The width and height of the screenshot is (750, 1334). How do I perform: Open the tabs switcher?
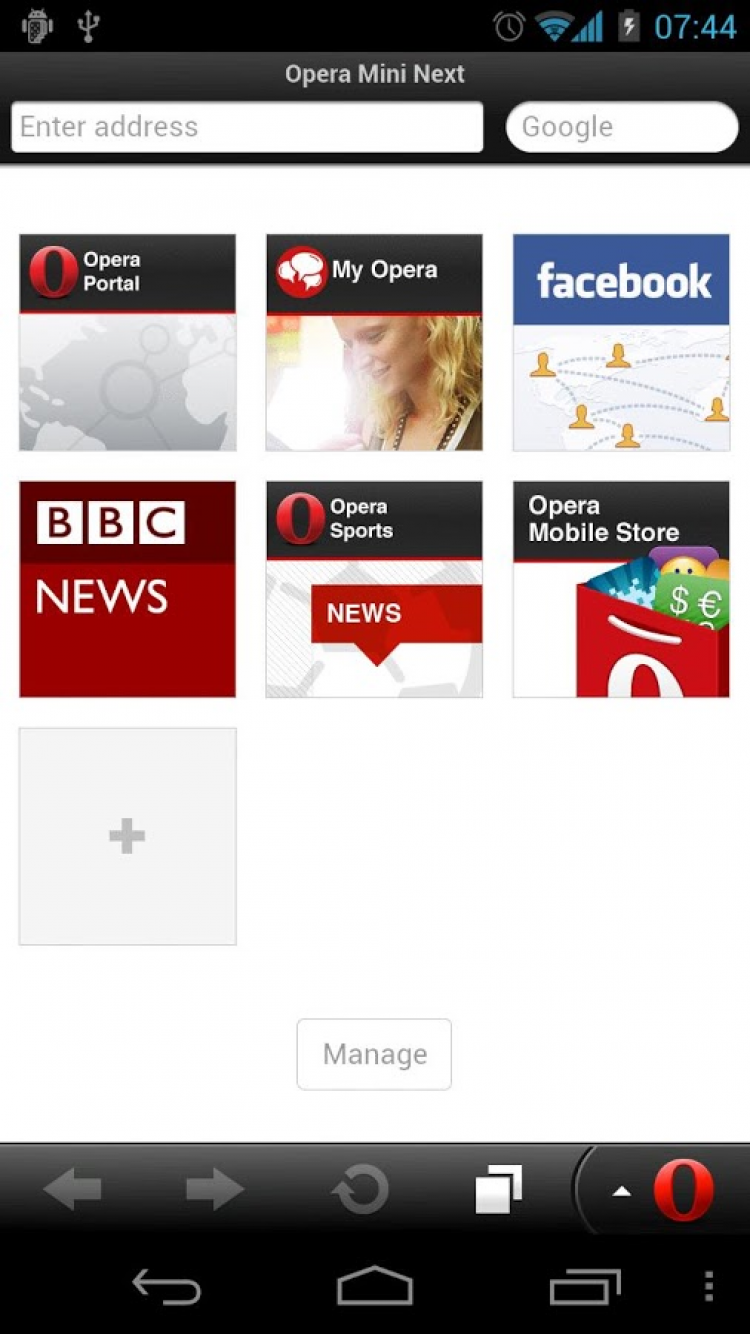point(498,1190)
